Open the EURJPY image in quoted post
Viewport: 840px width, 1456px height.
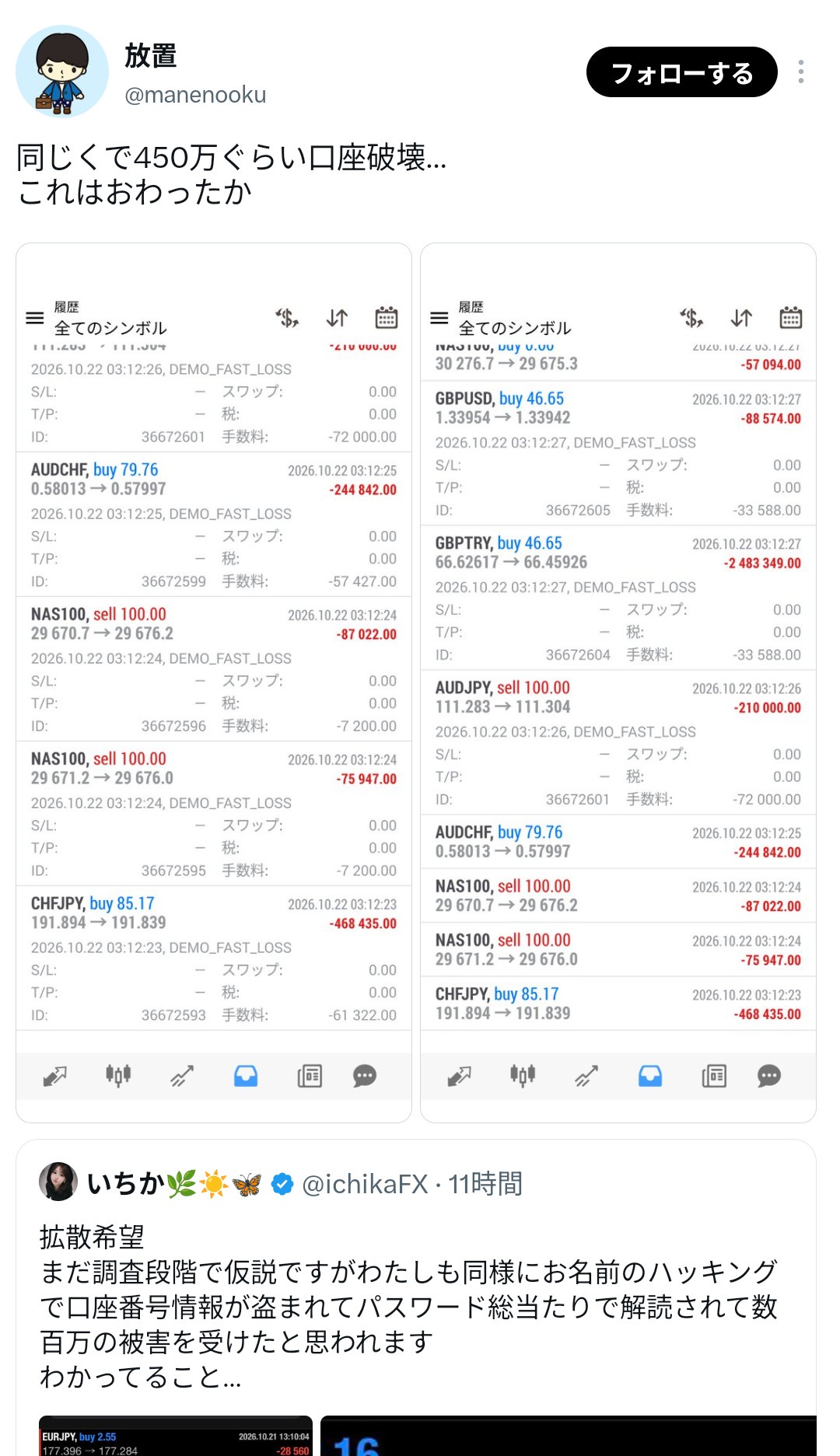[x=176, y=1436]
